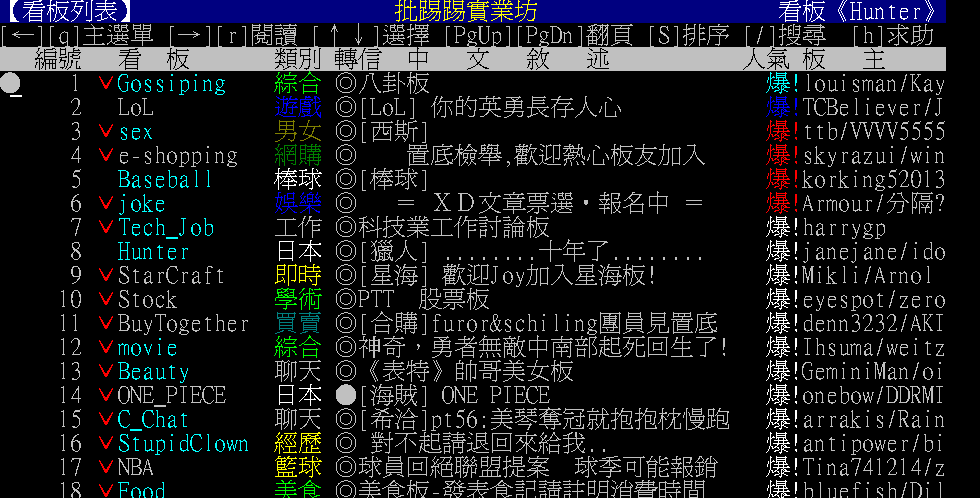Open the NBA board
This screenshot has height=498, width=980.
pos(136,467)
